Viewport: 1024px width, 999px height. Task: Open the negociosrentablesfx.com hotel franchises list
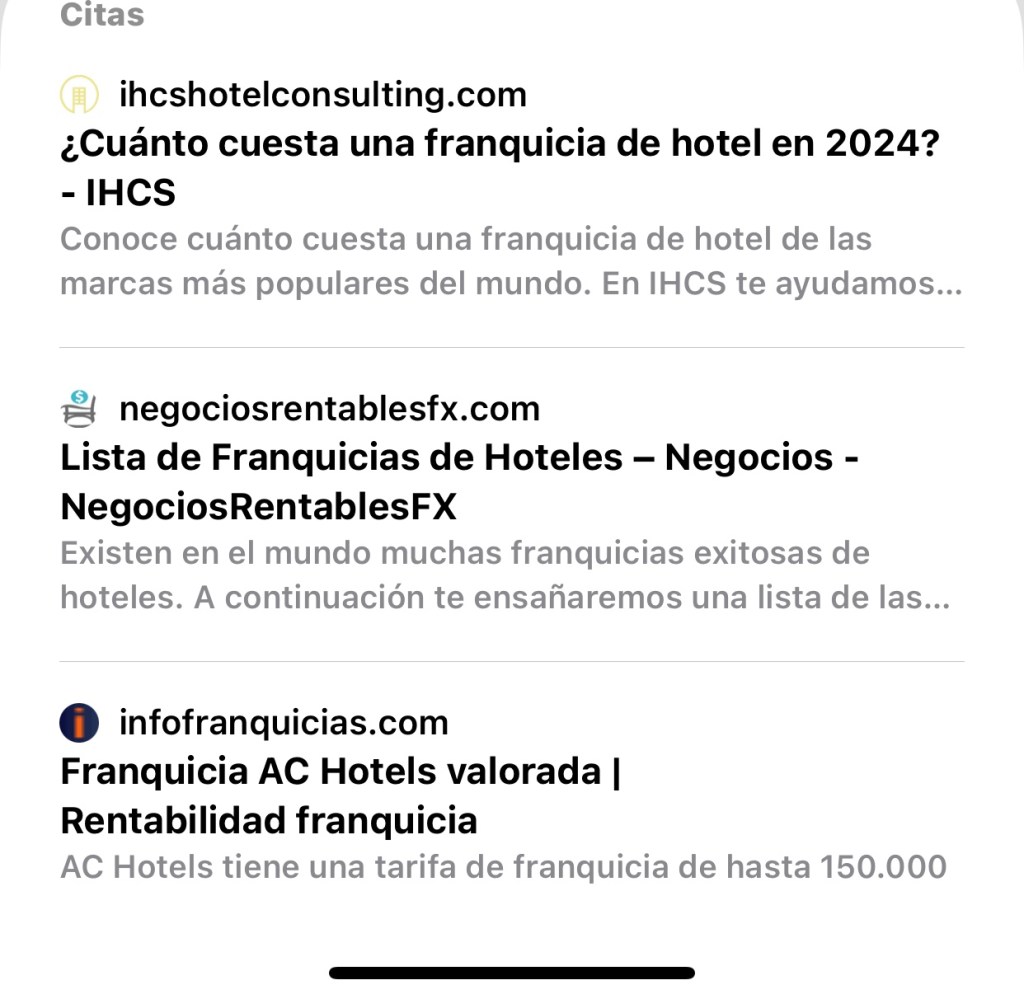(x=460, y=482)
